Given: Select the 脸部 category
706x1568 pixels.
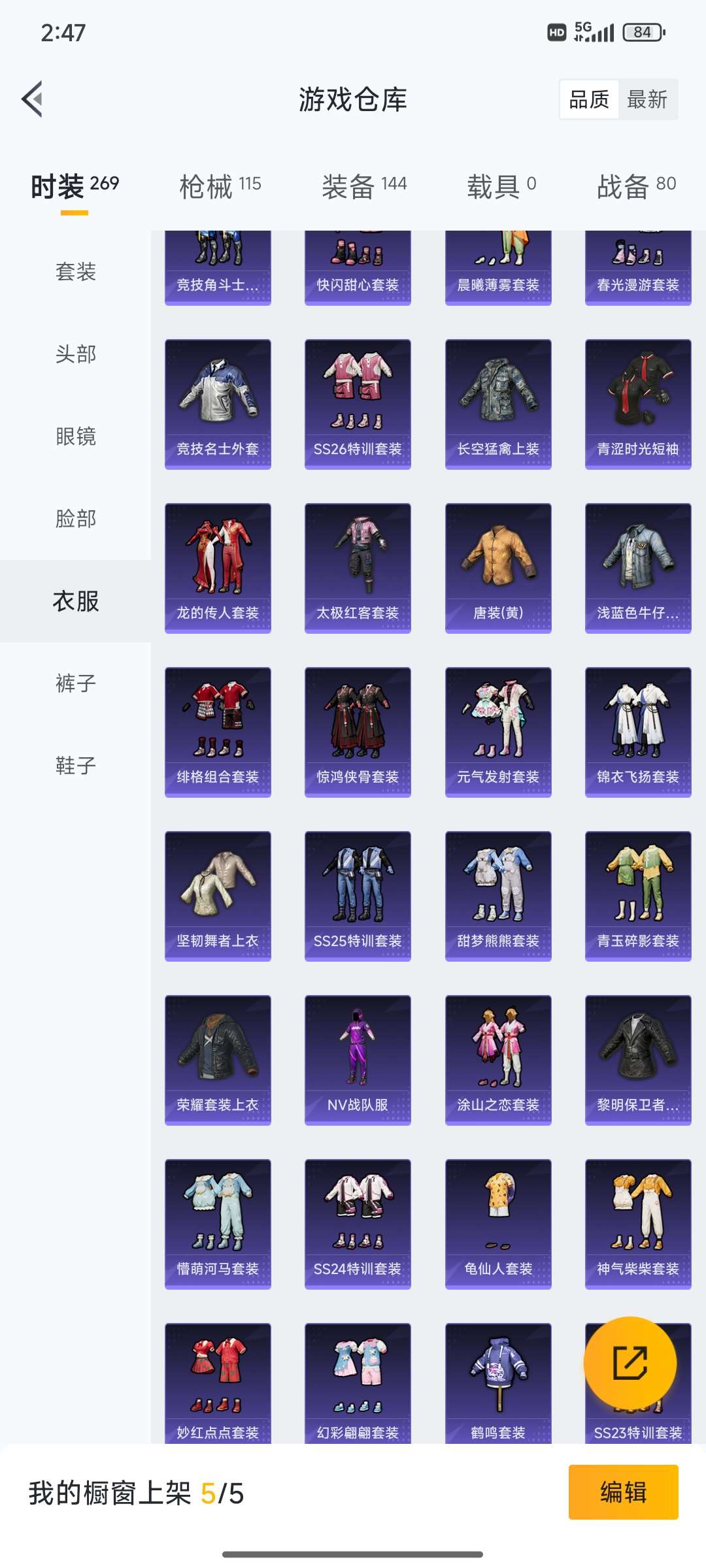Looking at the screenshot, I should (75, 519).
